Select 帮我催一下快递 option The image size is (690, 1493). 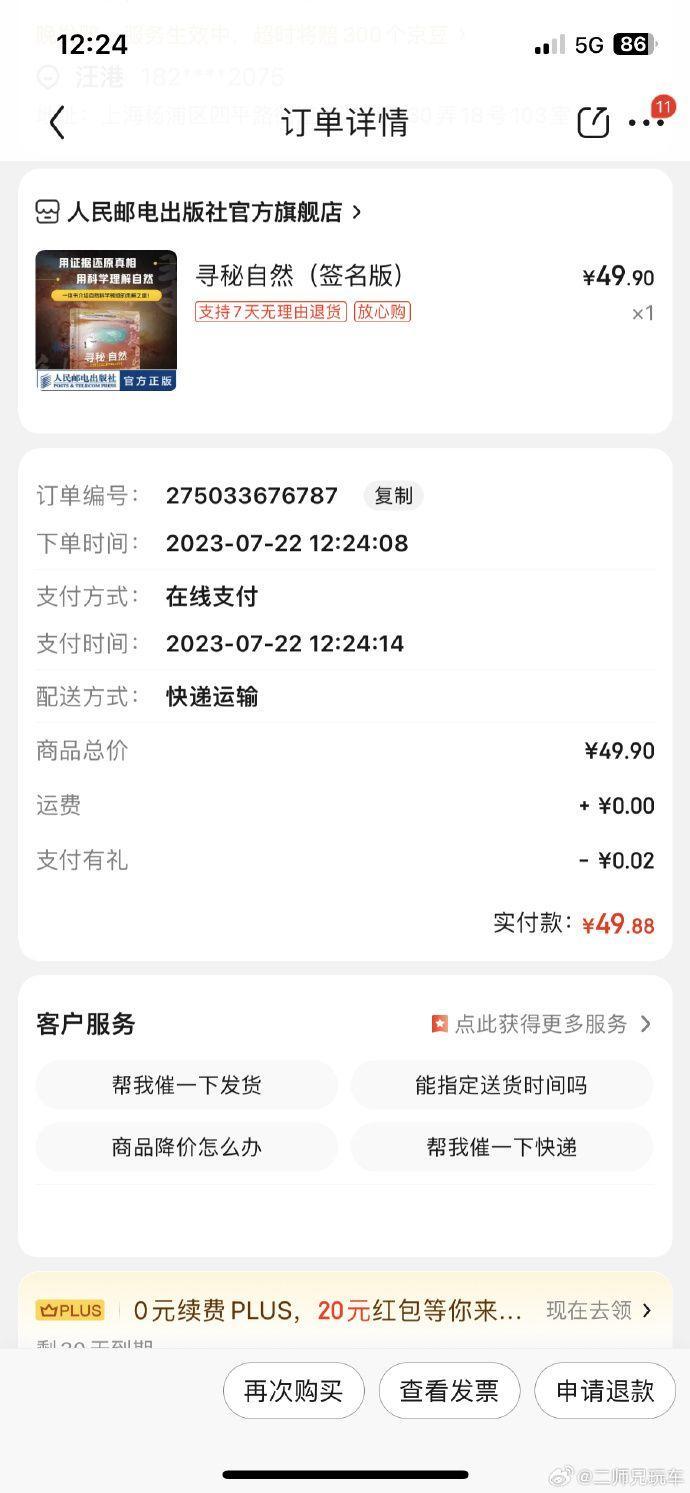coord(501,1147)
